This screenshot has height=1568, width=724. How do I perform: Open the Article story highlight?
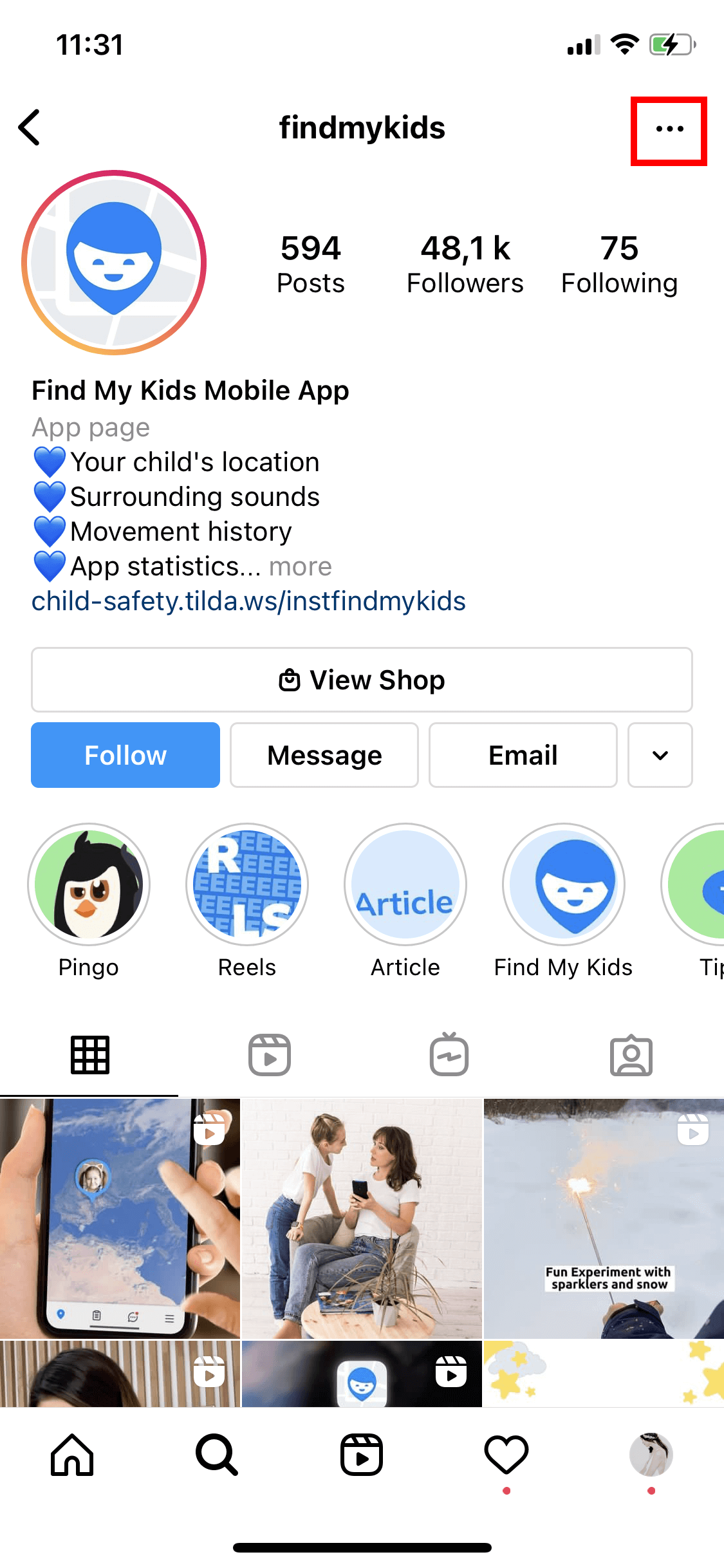tap(405, 884)
